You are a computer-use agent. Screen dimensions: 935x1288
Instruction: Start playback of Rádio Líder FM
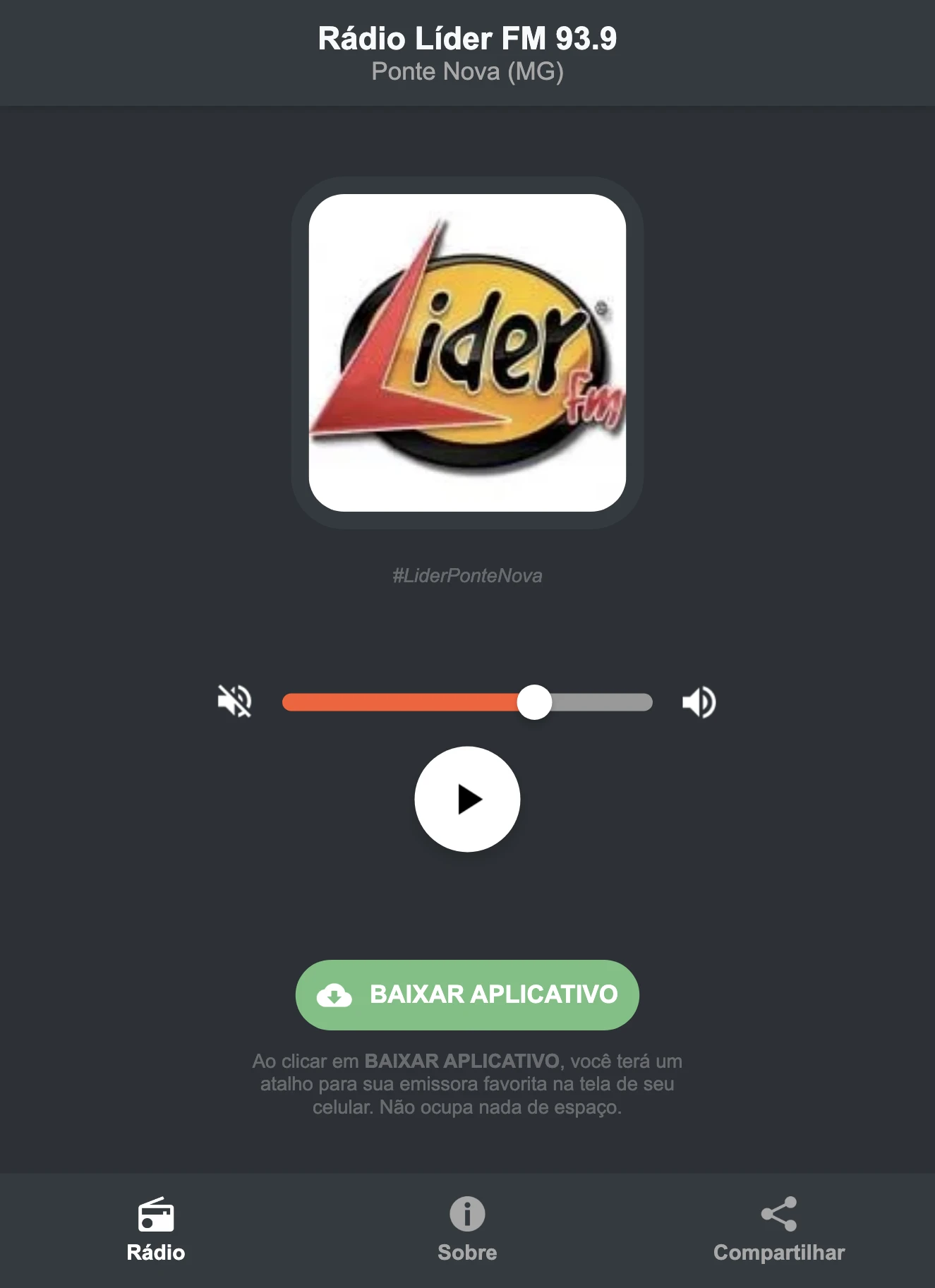pos(467,798)
